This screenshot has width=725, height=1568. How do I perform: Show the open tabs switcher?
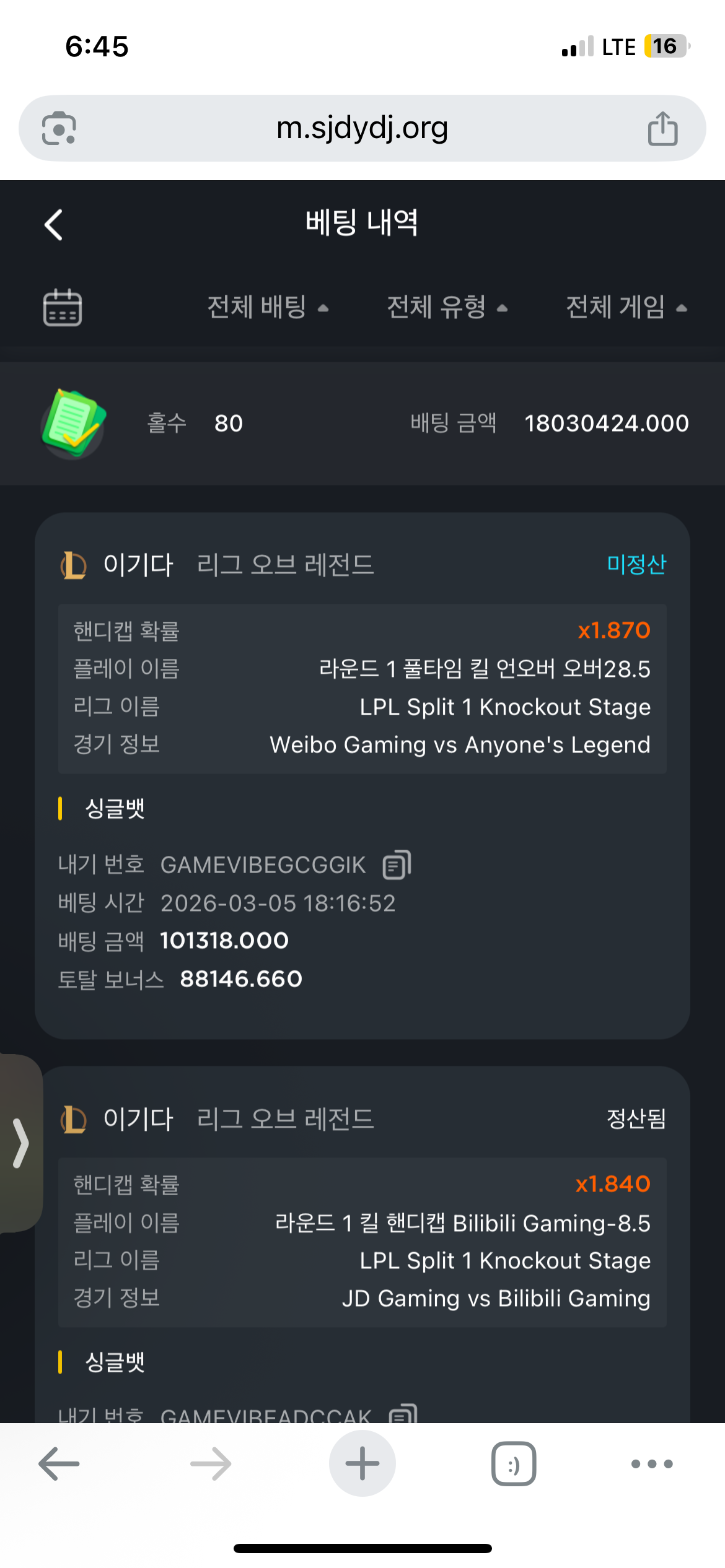point(514,1464)
